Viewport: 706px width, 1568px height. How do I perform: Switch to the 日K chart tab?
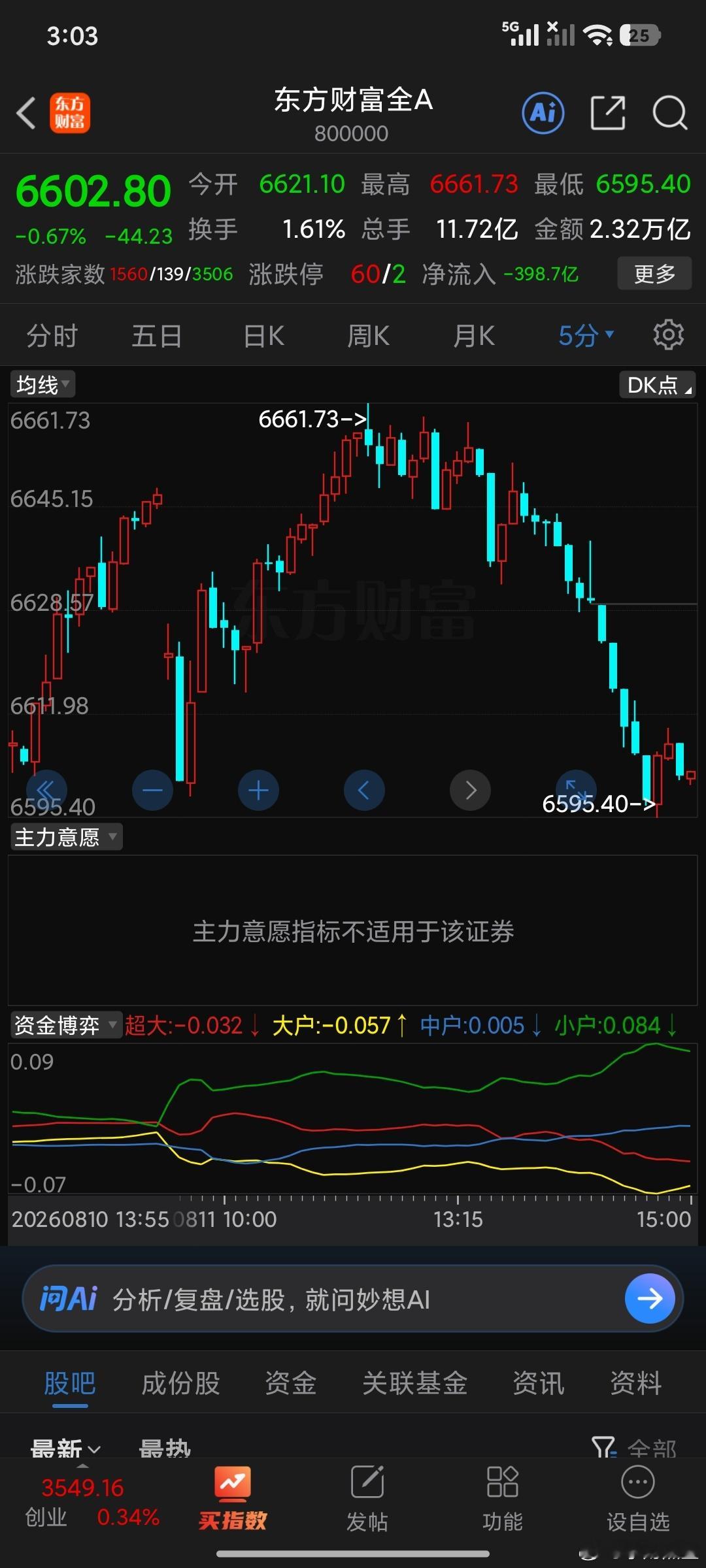pos(263,336)
